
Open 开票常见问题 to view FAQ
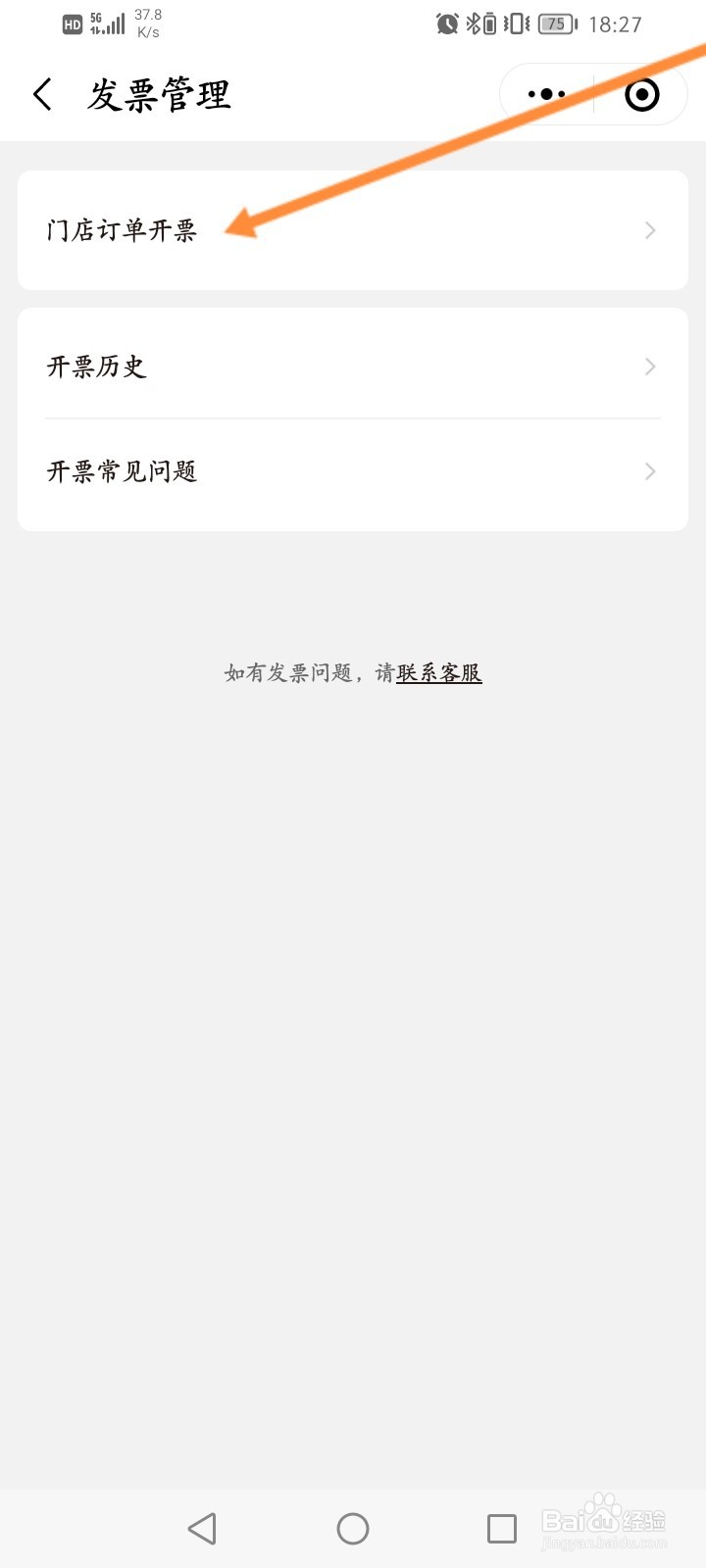point(123,471)
